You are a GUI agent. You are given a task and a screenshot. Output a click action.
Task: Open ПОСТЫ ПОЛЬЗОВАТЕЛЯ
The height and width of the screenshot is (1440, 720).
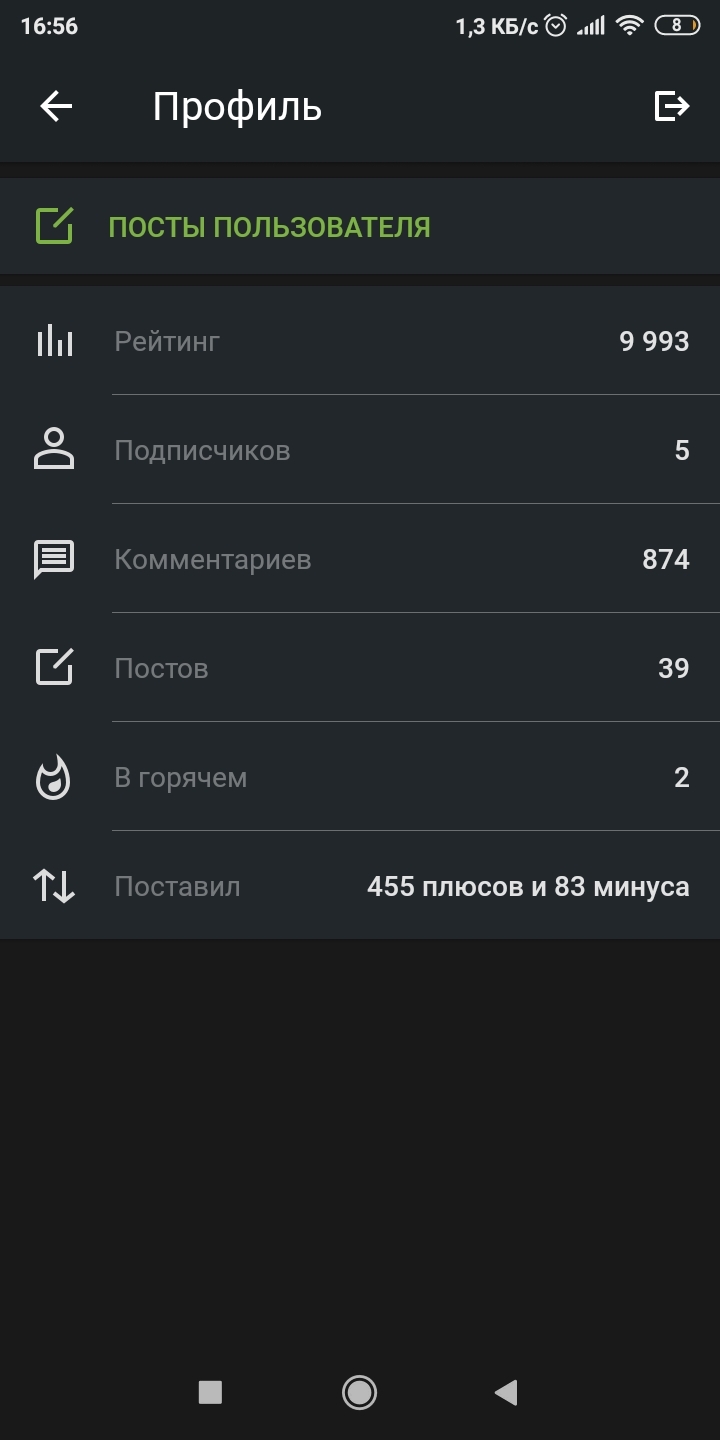(268, 227)
